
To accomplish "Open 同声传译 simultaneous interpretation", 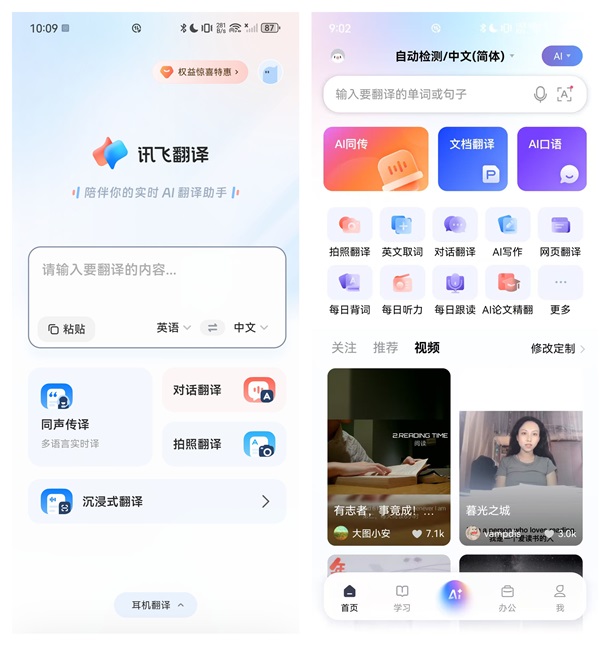I will [90, 416].
